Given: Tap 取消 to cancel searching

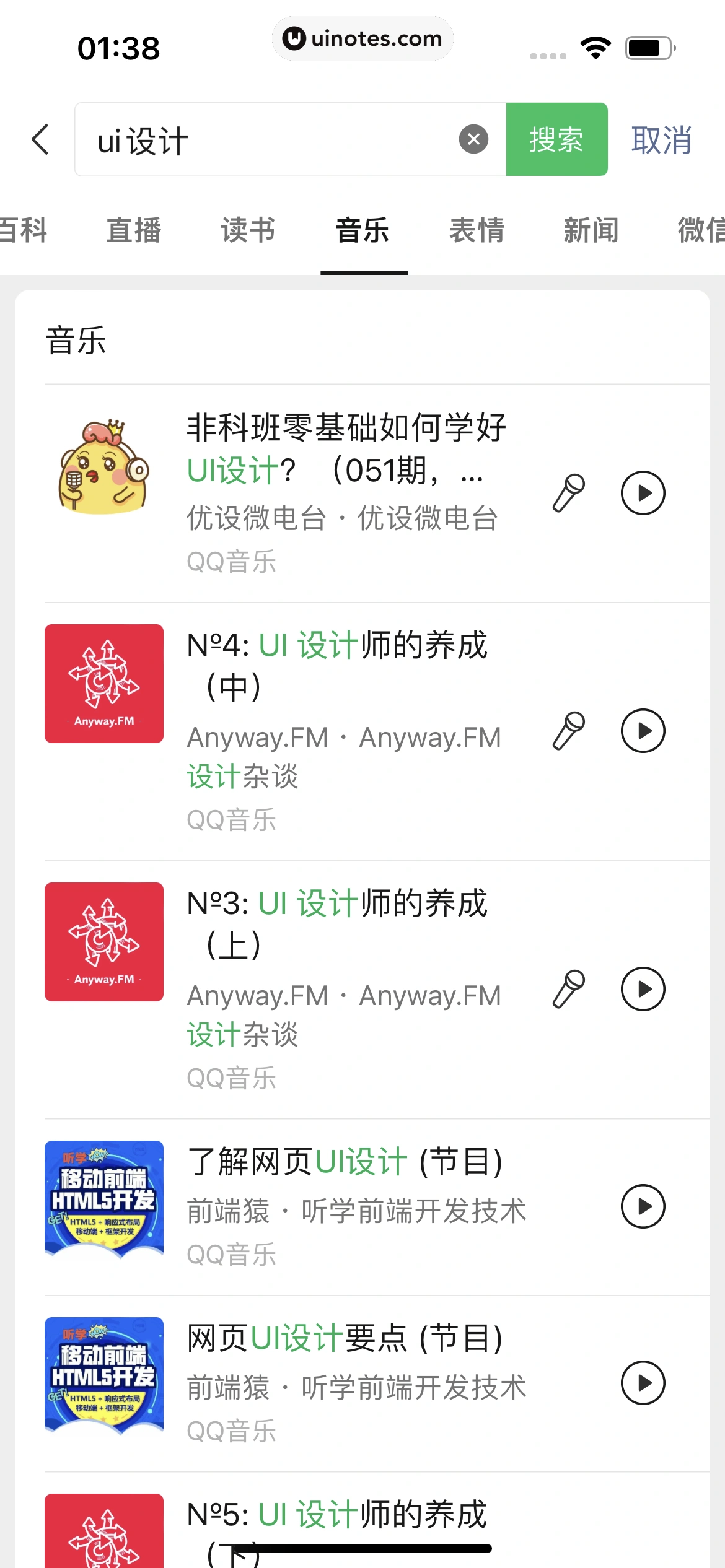Looking at the screenshot, I should 661,139.
